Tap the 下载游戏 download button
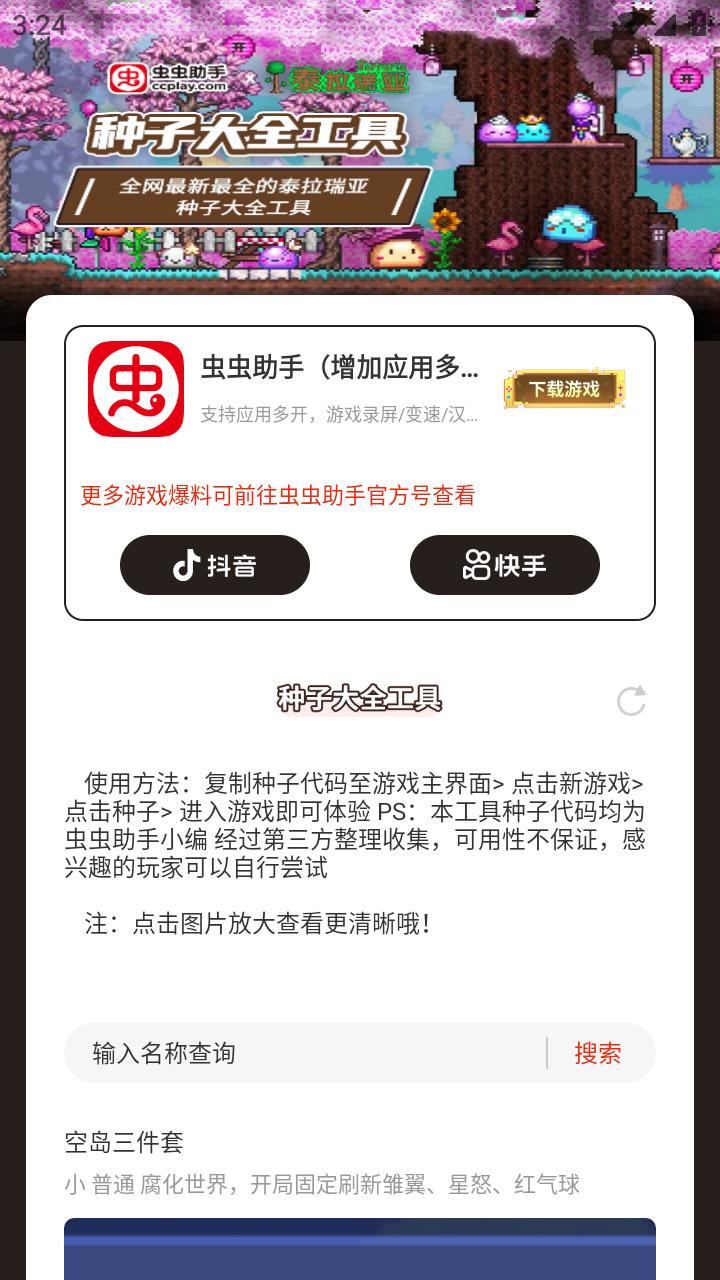 (565, 389)
